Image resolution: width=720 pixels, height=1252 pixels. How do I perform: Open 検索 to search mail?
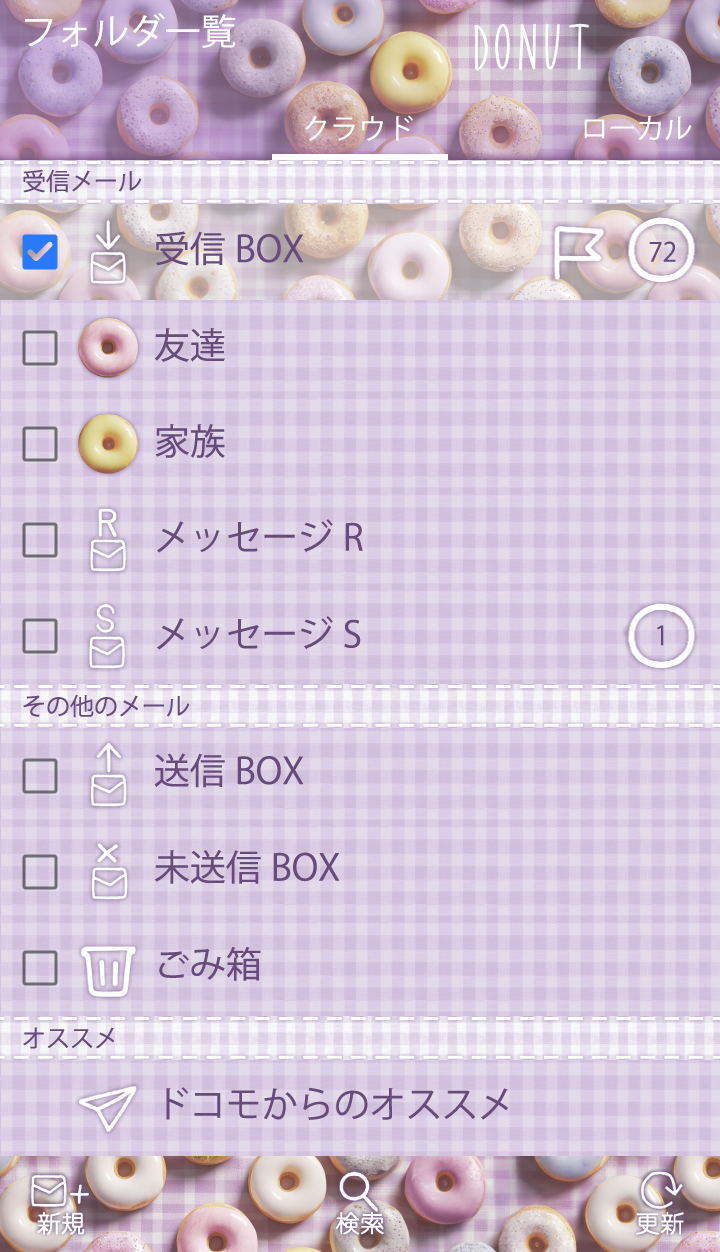click(x=360, y=1205)
